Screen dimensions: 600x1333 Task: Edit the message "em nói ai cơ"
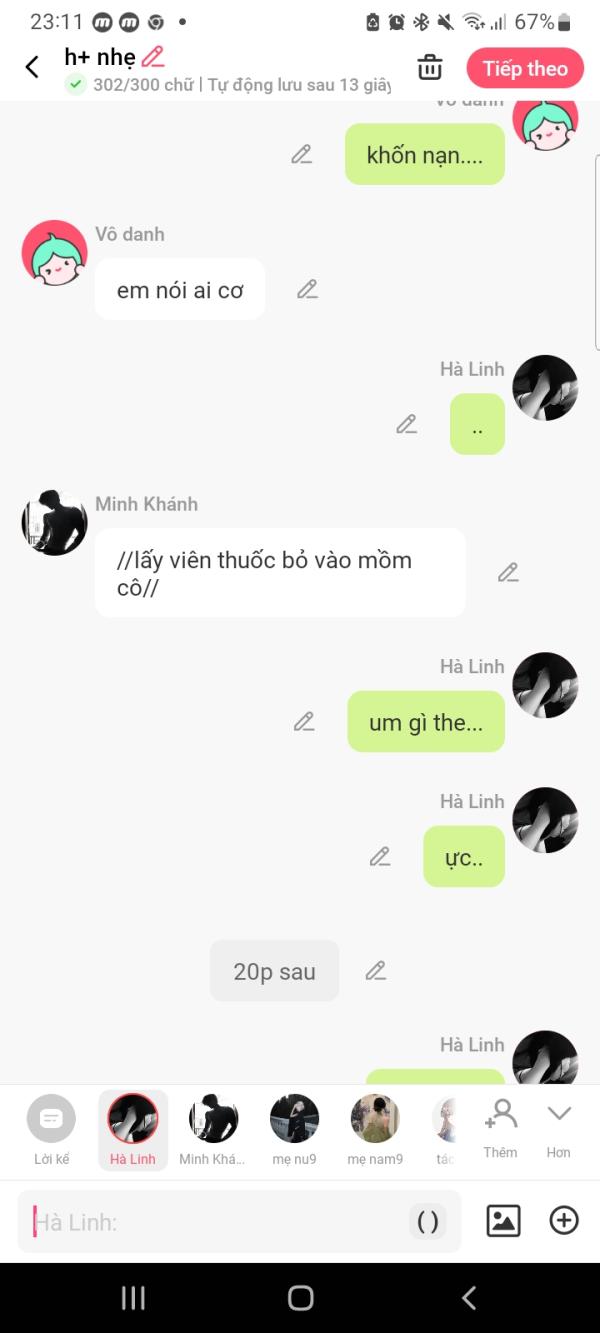[307, 289]
